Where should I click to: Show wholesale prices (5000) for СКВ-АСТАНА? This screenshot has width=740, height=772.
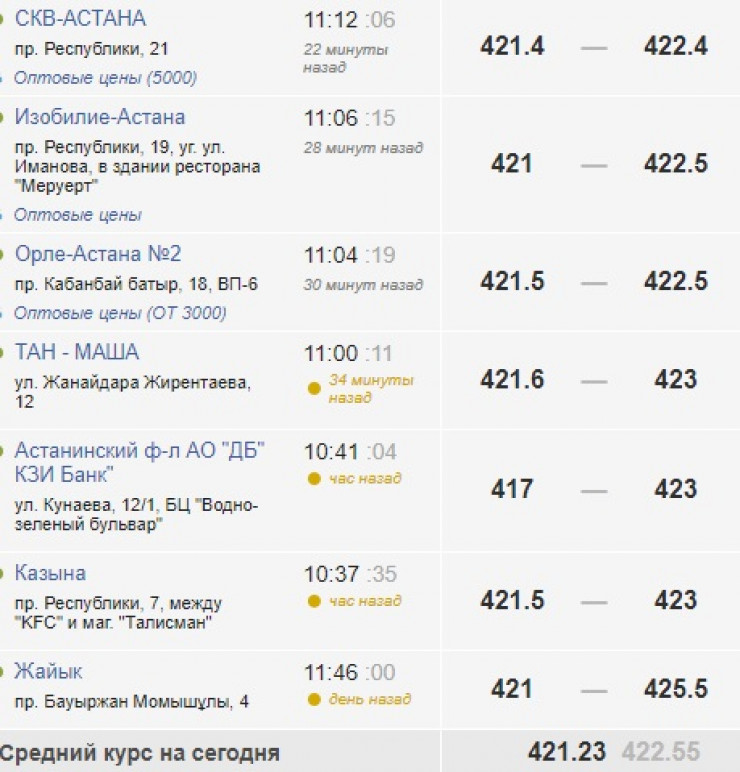[105, 77]
